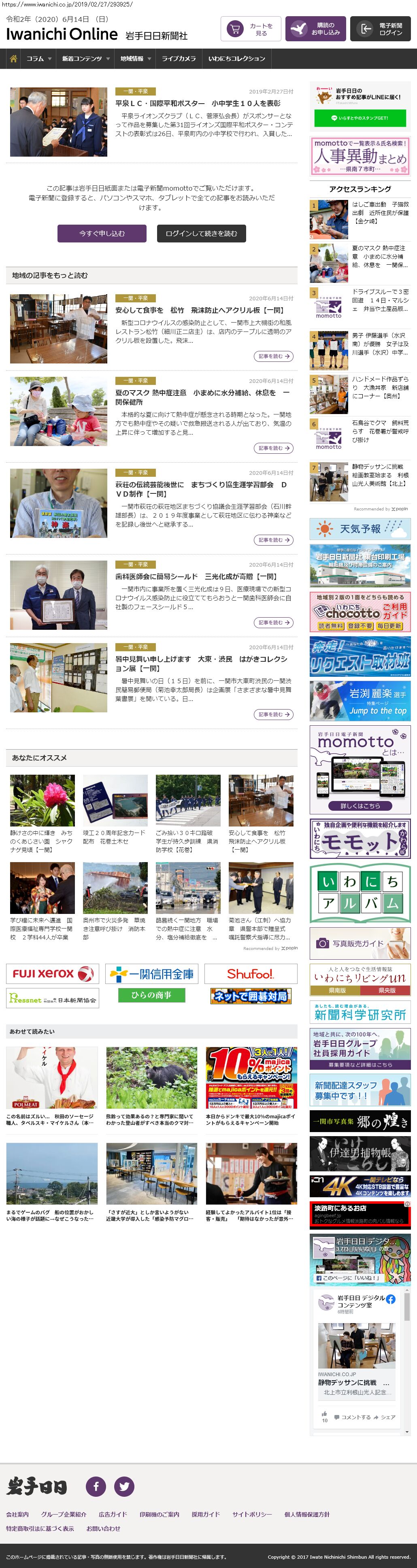The width and height of the screenshot is (417, 1568).
Task: Open the はしご車出動 子猫救出劇 ranking article
Action: (x=380, y=213)
